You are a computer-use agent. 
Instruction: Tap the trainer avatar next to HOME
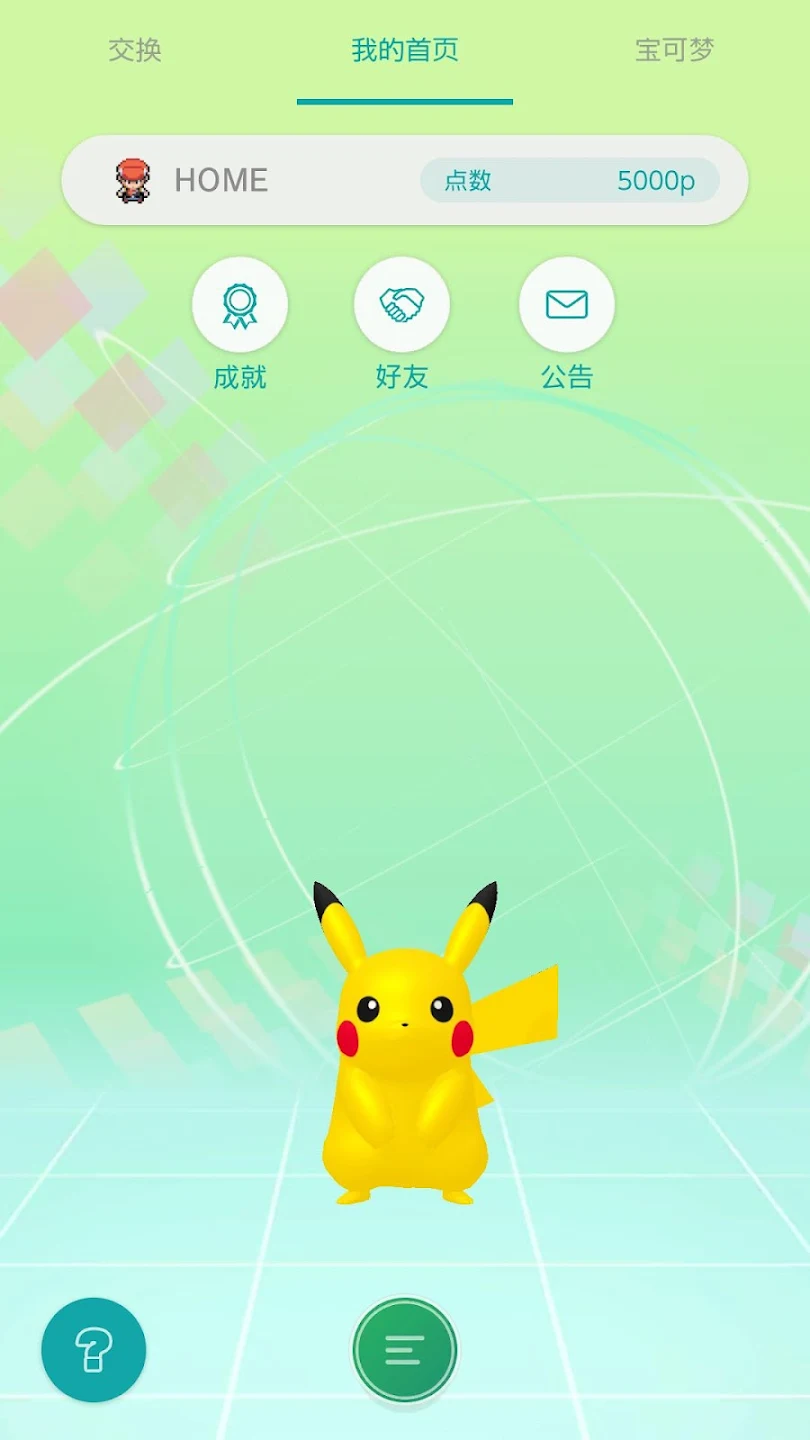(x=133, y=180)
